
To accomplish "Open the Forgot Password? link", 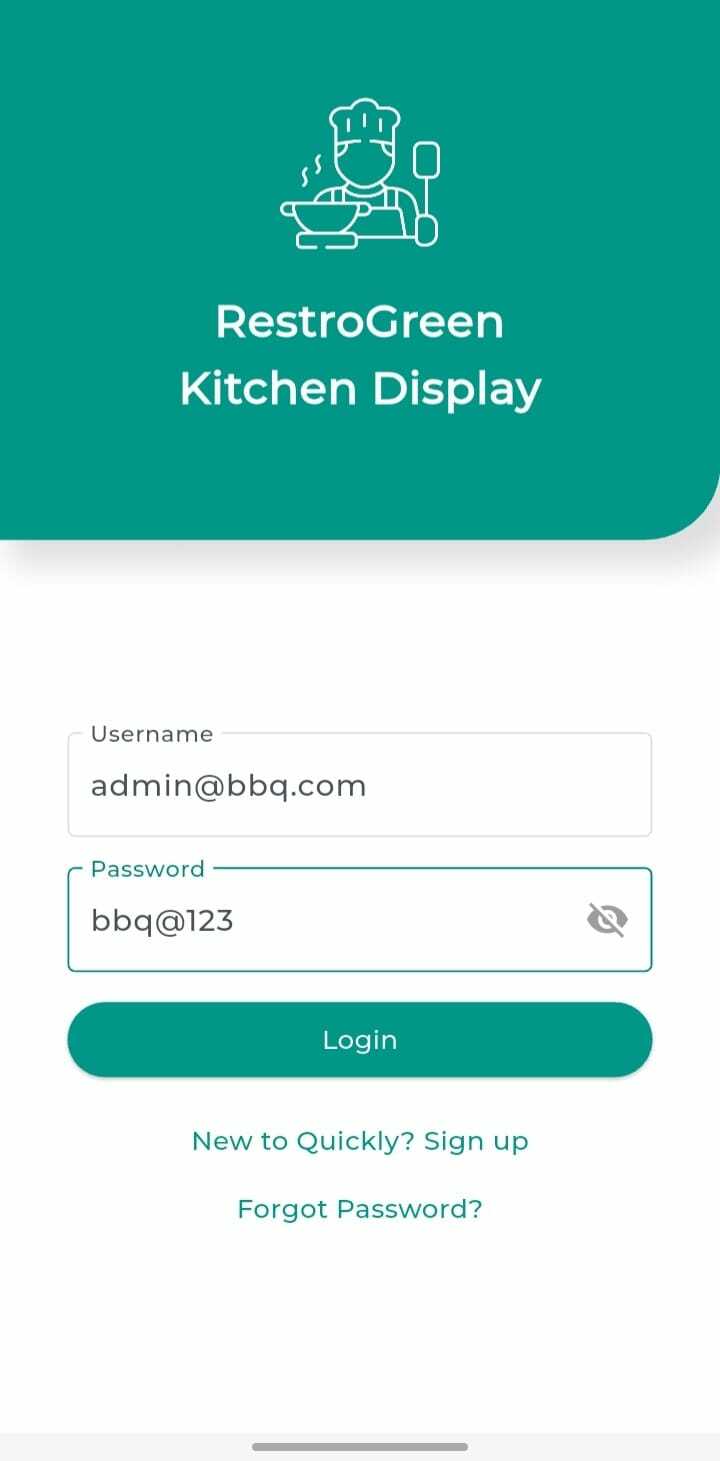I will (359, 1209).
